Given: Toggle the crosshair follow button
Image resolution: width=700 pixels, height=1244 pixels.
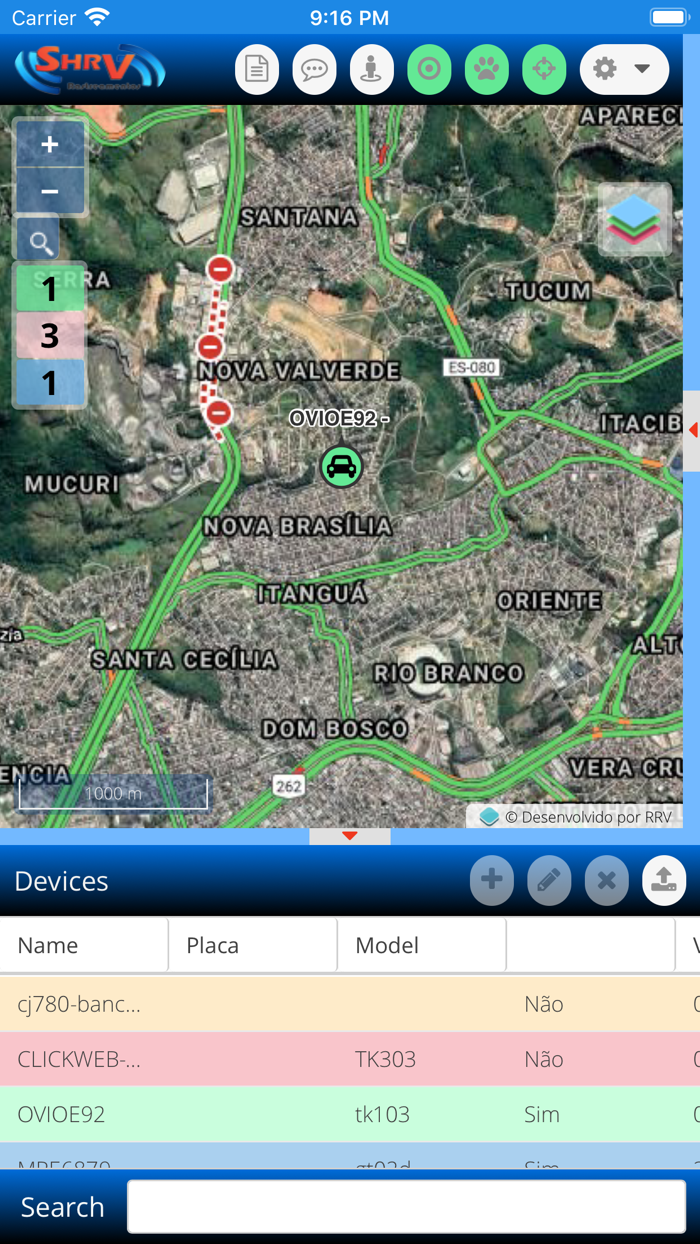Looking at the screenshot, I should (x=544, y=70).
